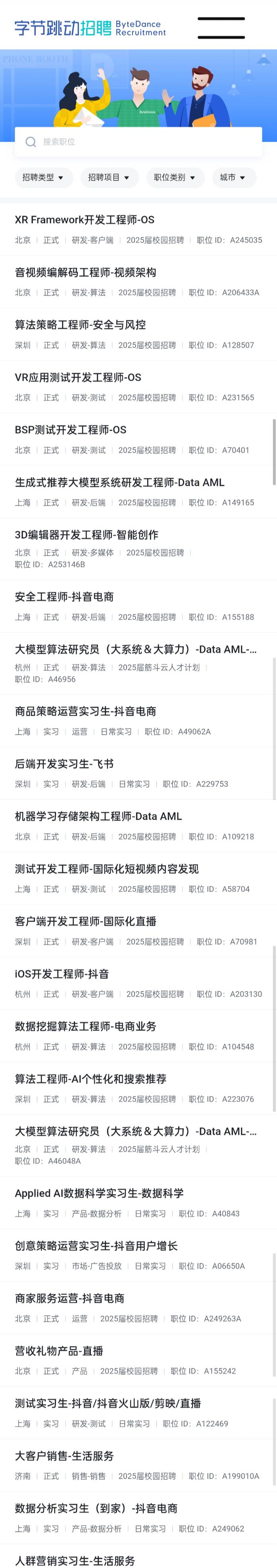The width and height of the screenshot is (277, 1568).
Task: Open the XR Framework开发工程师-OS job
Action: coord(85,220)
